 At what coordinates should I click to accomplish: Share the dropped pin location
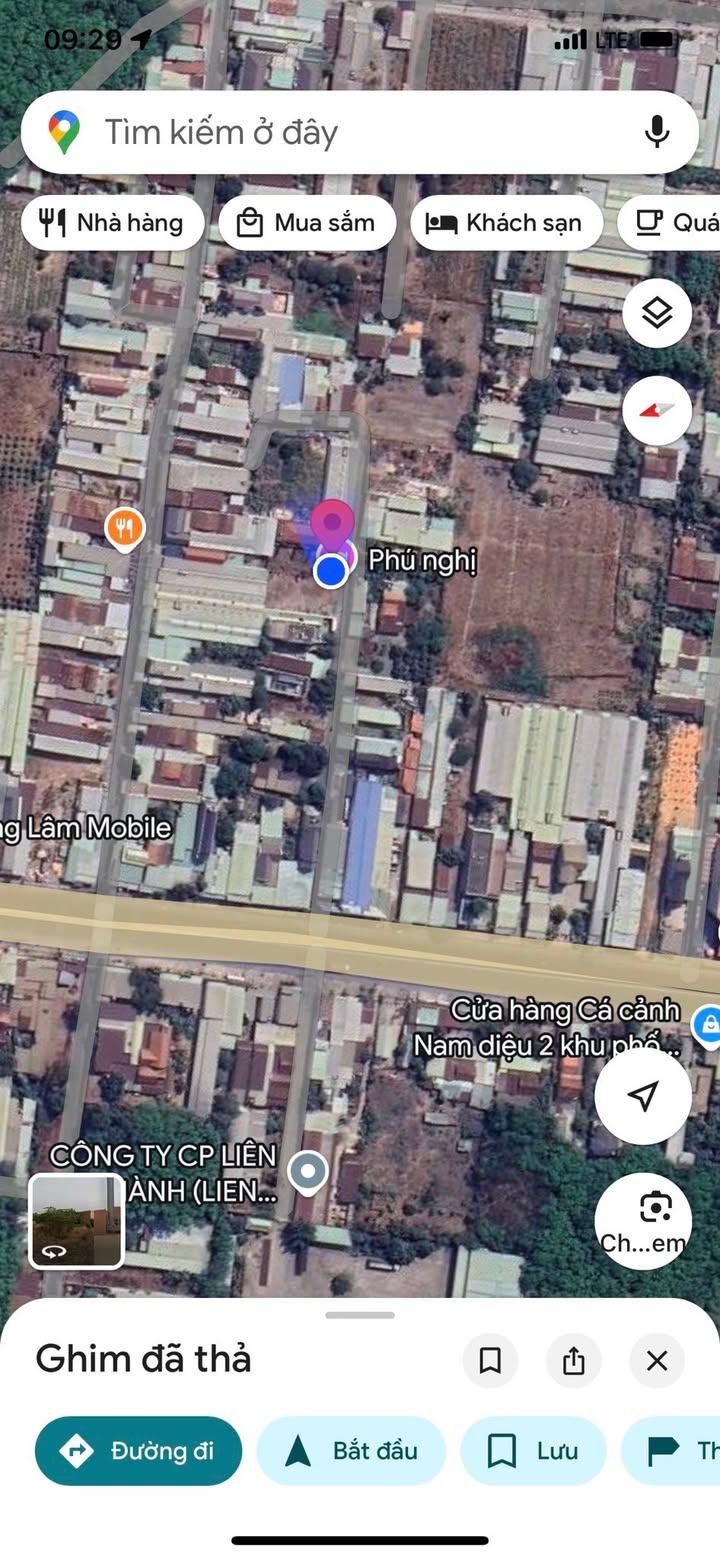(x=573, y=1360)
